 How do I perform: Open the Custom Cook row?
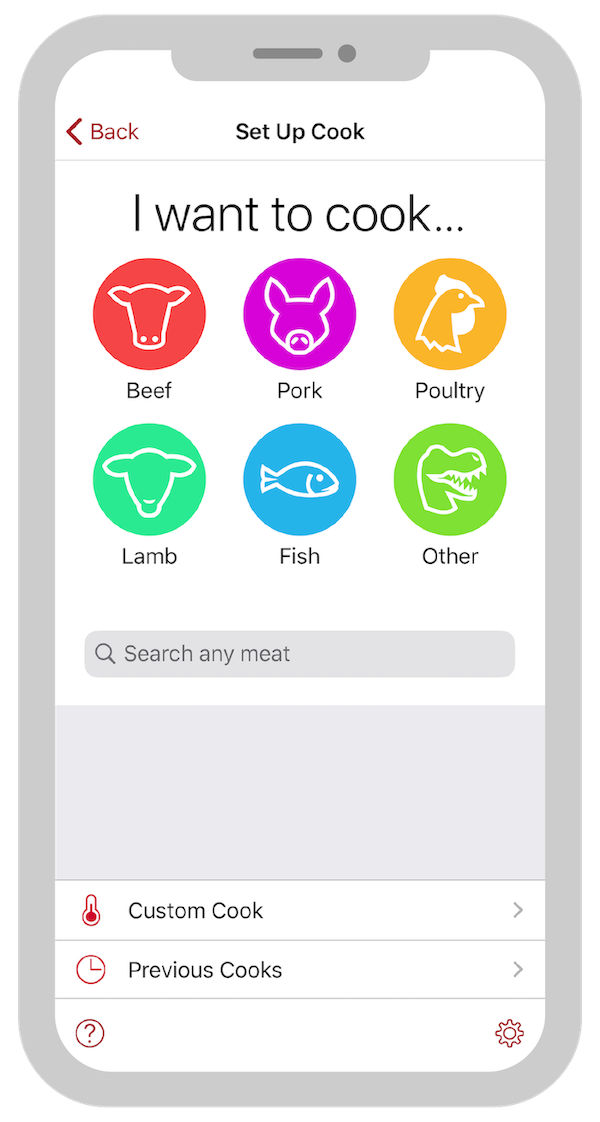pos(300,910)
